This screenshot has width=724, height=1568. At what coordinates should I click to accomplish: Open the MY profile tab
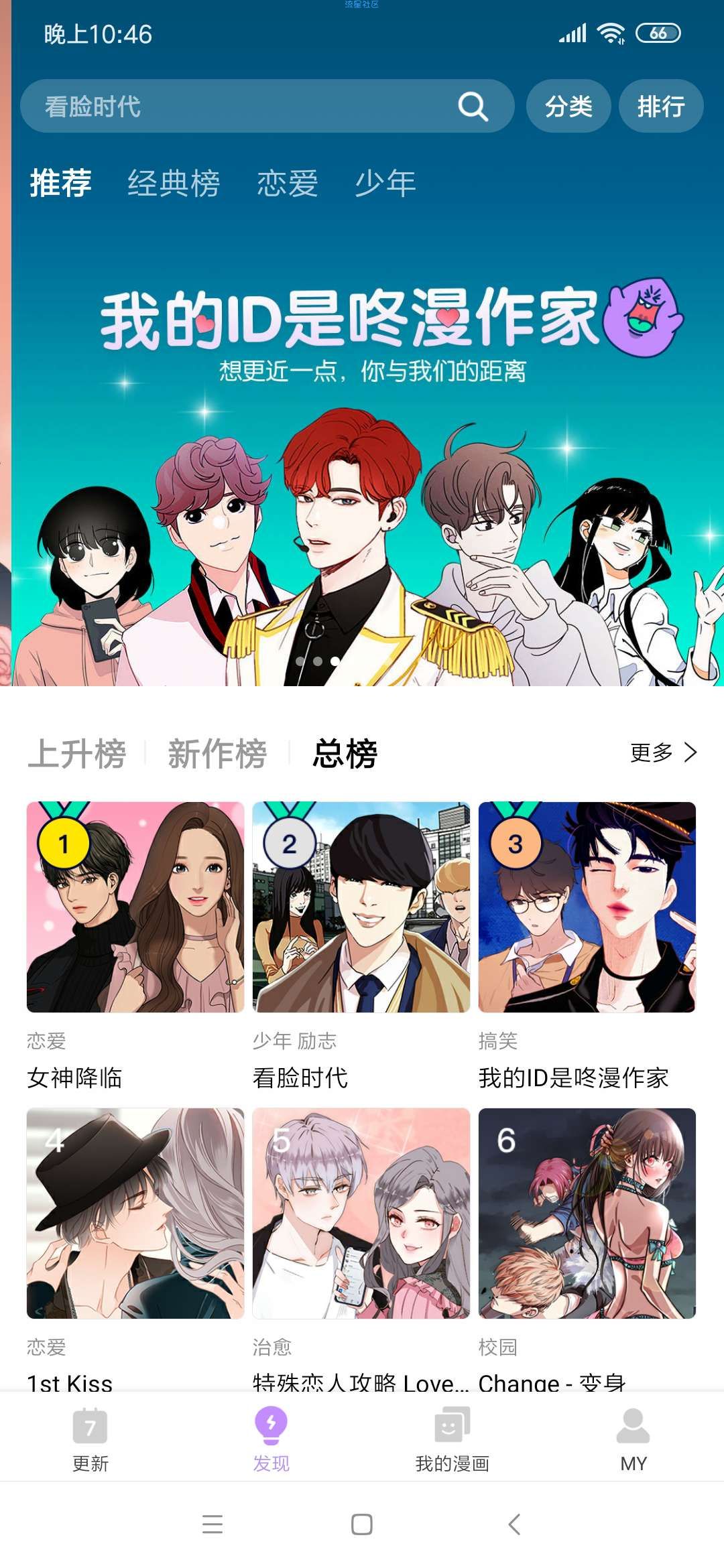coord(633,1439)
